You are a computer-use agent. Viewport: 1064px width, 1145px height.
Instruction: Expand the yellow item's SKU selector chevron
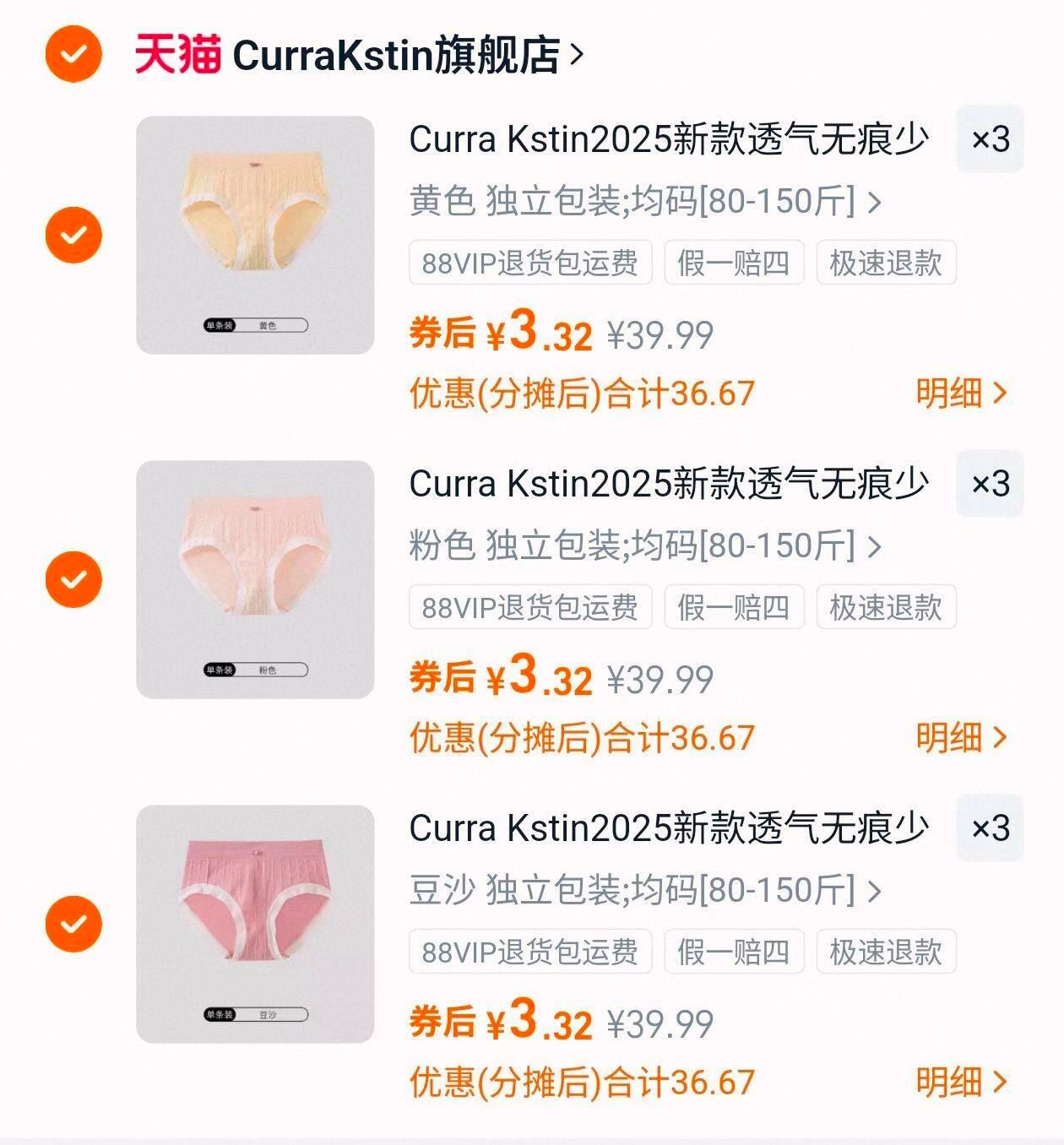click(876, 200)
